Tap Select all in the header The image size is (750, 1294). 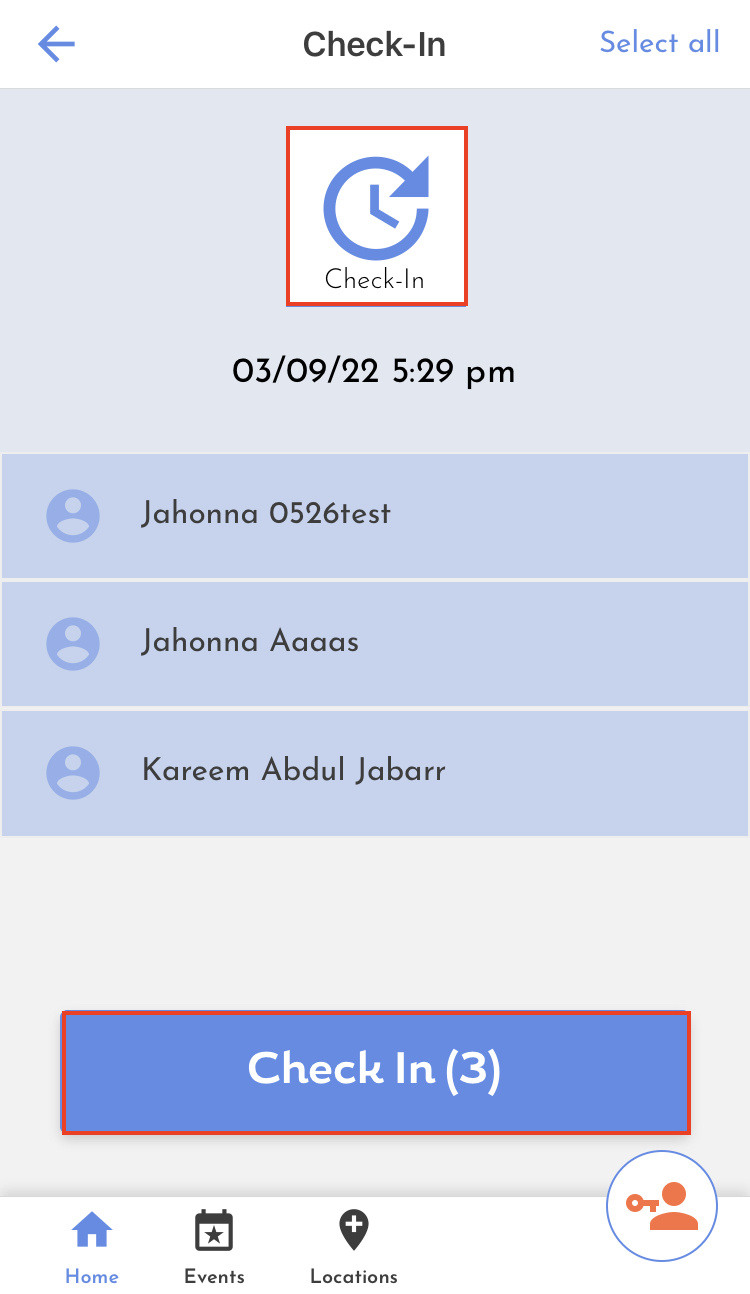click(659, 43)
